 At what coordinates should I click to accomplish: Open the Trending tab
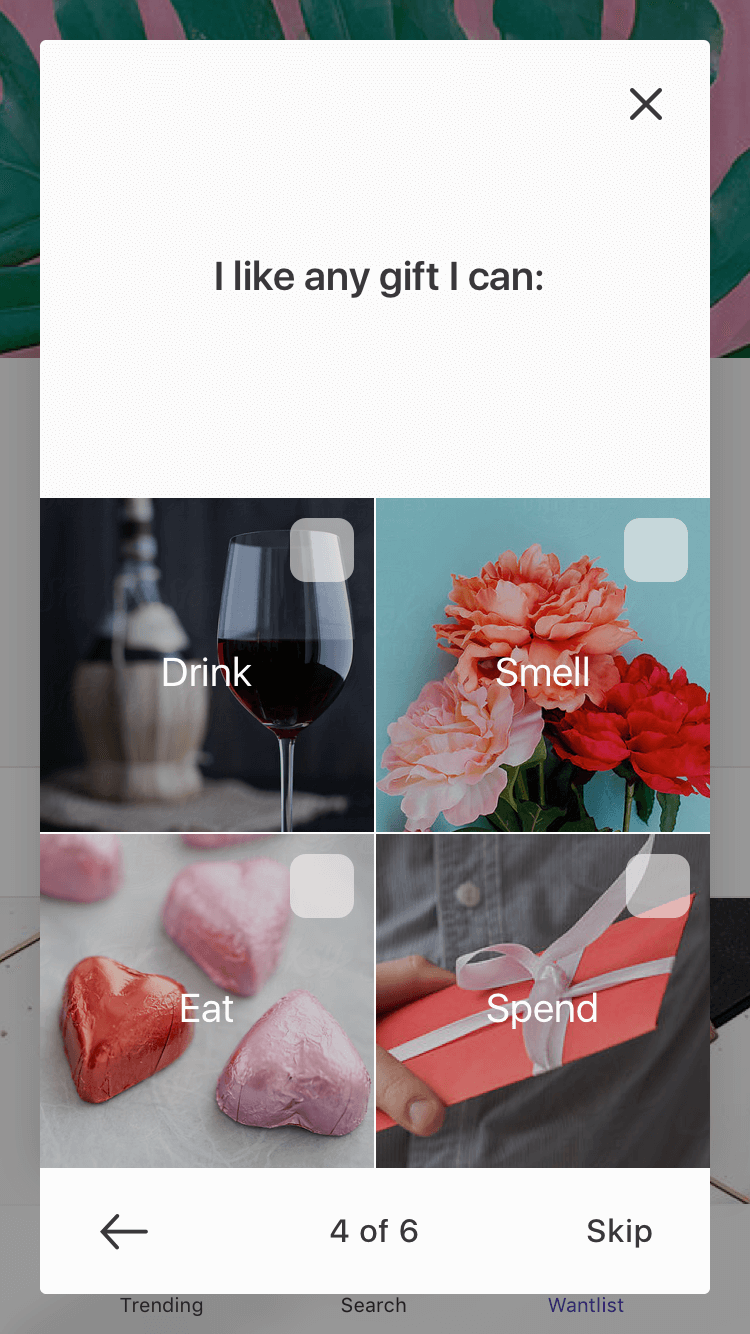161,1305
